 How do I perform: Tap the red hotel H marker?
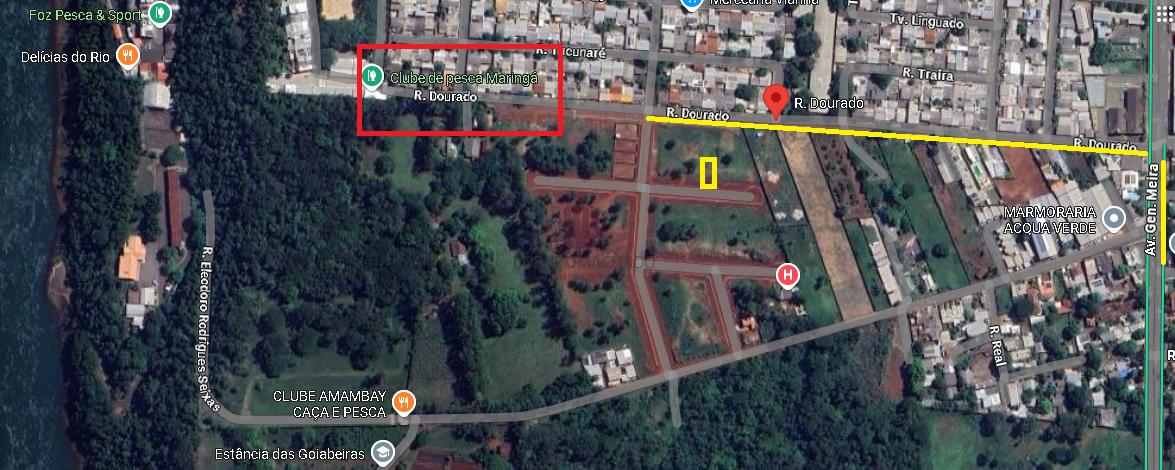(788, 274)
